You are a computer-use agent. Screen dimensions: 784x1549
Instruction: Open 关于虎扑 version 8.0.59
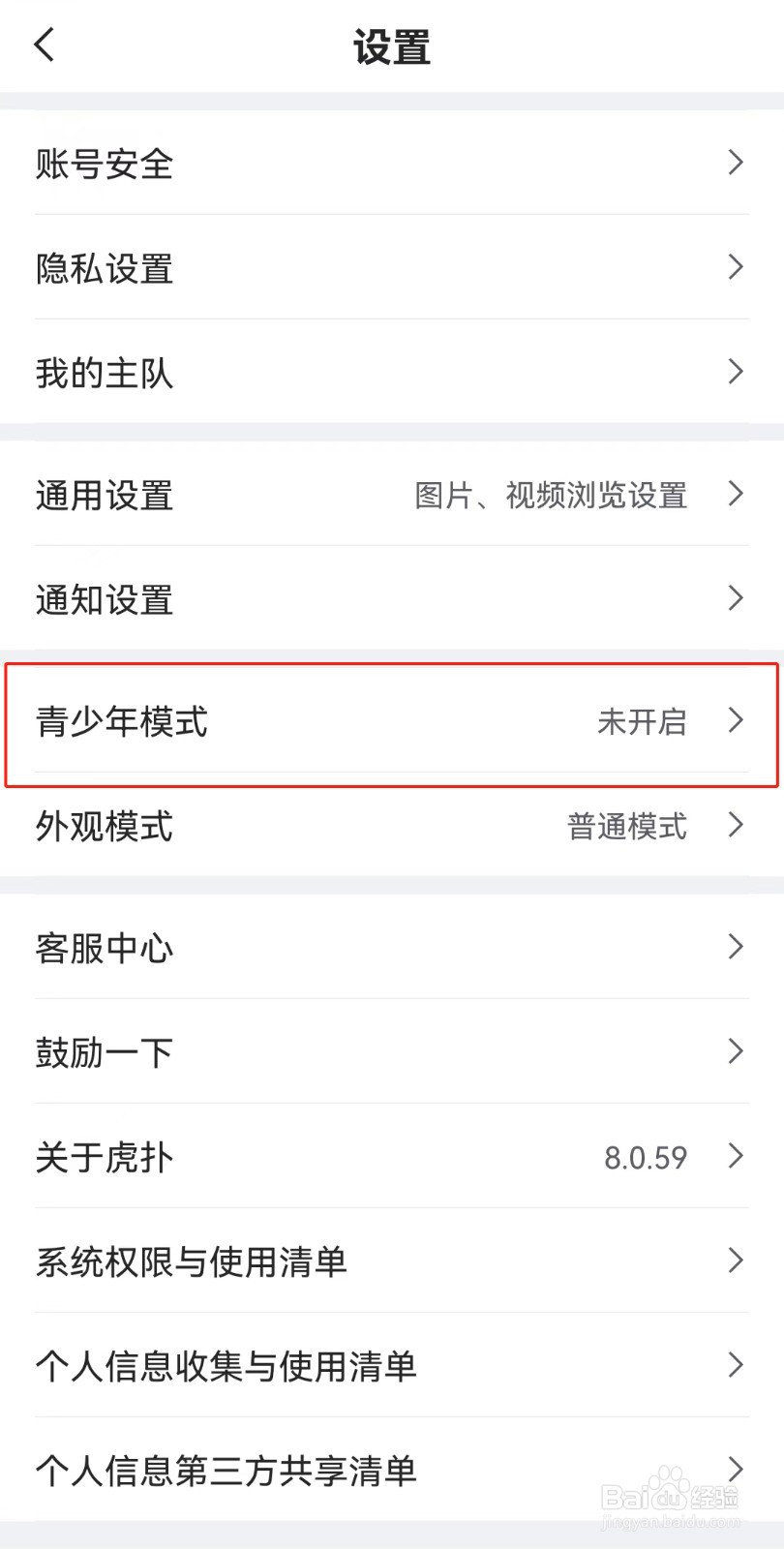coord(104,1157)
